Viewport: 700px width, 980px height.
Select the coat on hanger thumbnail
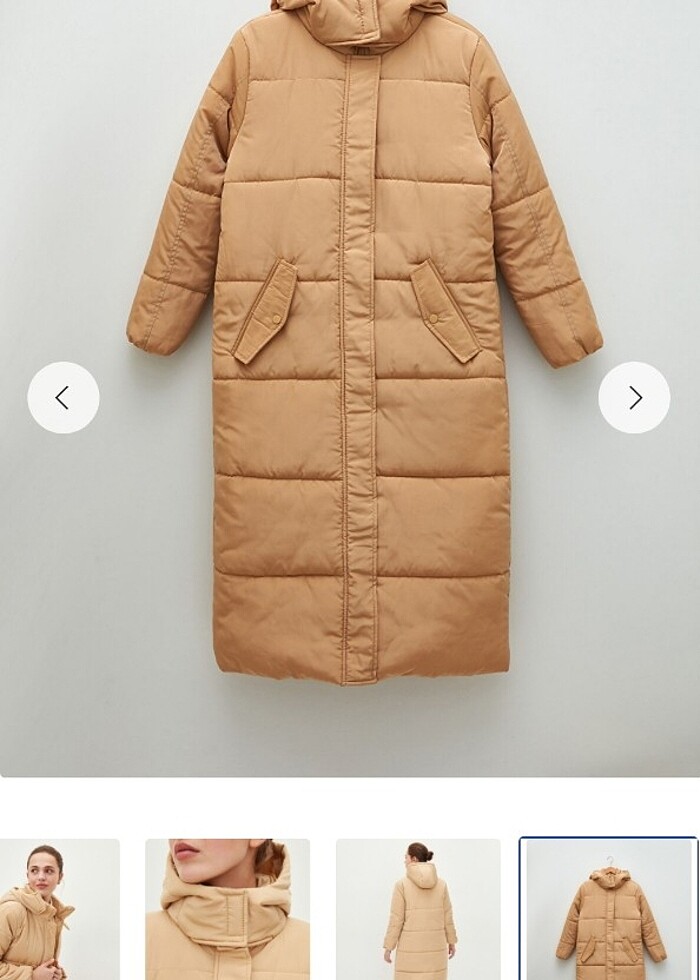(x=608, y=909)
